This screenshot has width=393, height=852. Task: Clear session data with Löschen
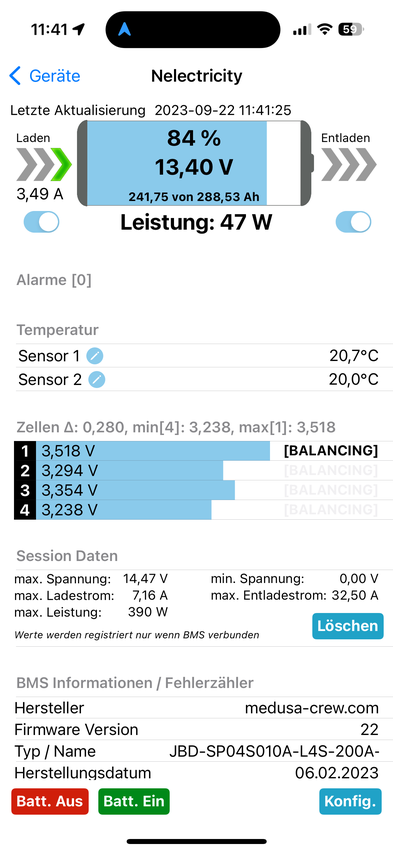pos(348,625)
